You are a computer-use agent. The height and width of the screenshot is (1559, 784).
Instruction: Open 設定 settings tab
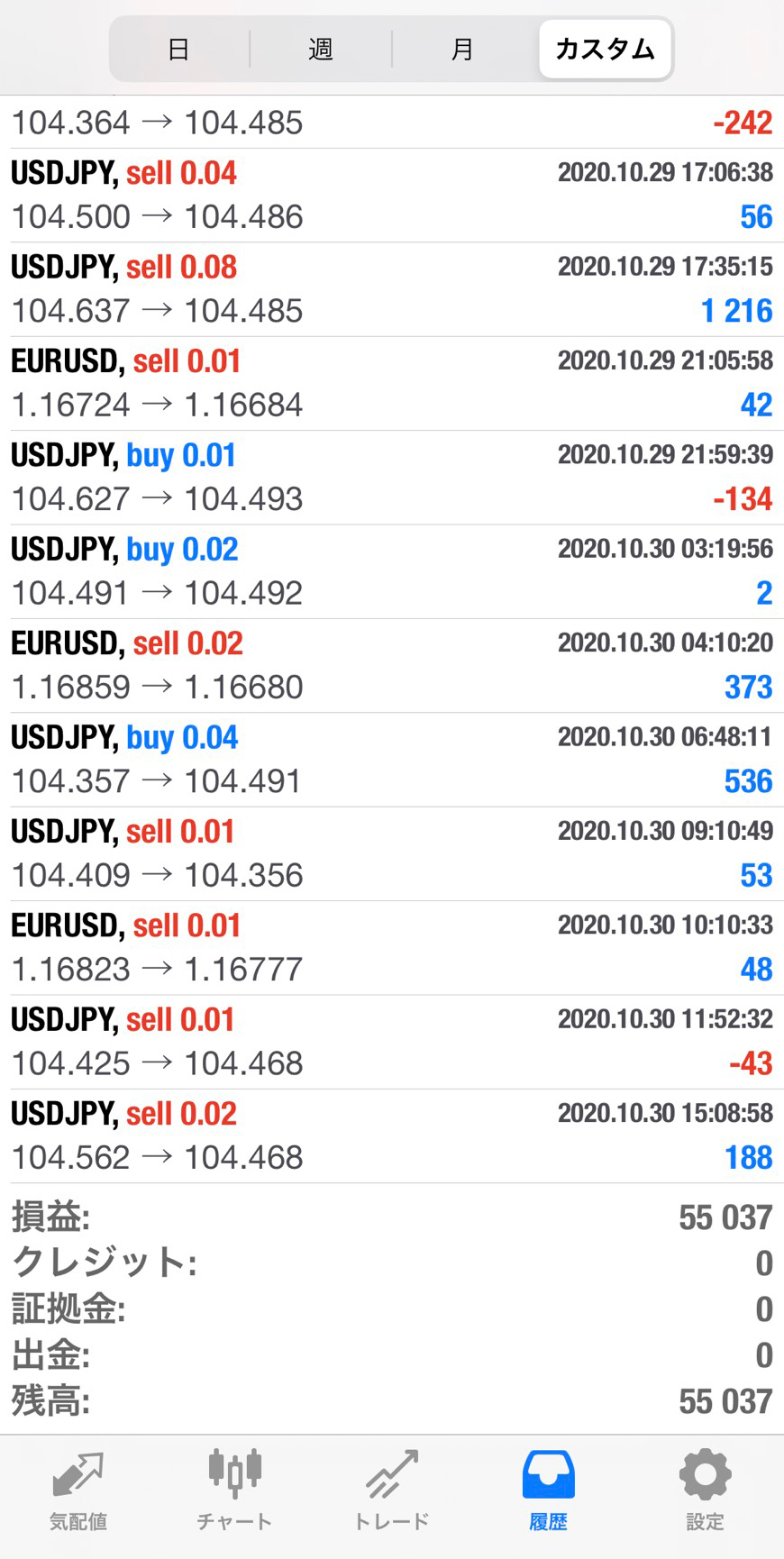(x=705, y=1491)
